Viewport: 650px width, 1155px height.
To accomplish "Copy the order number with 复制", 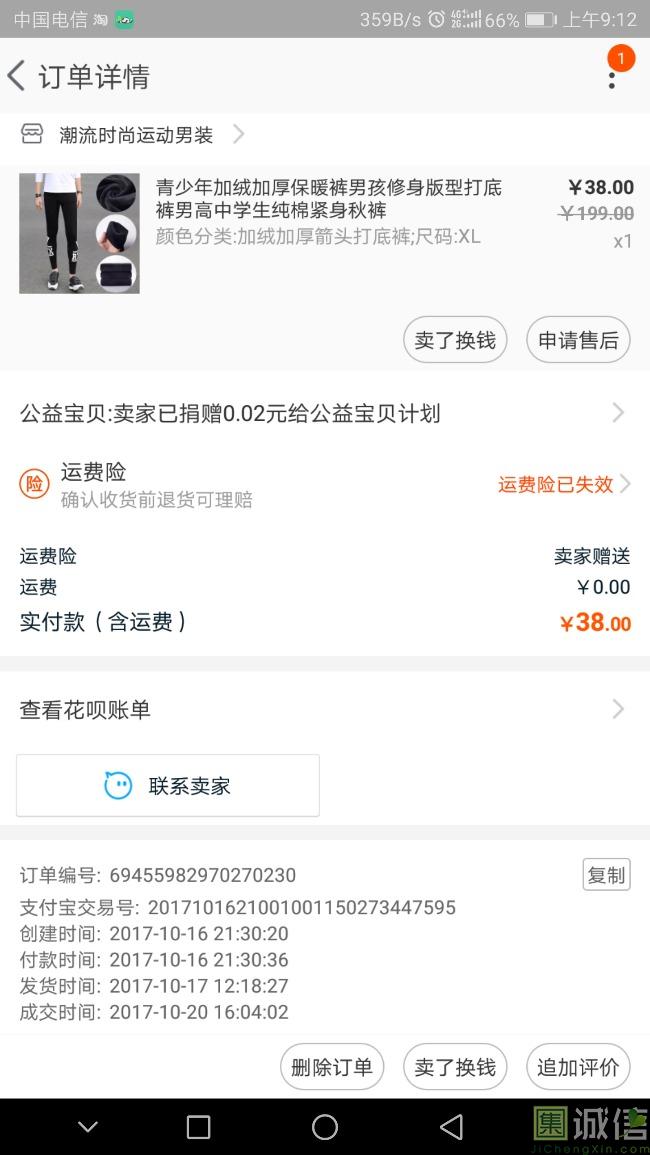I will pos(606,875).
